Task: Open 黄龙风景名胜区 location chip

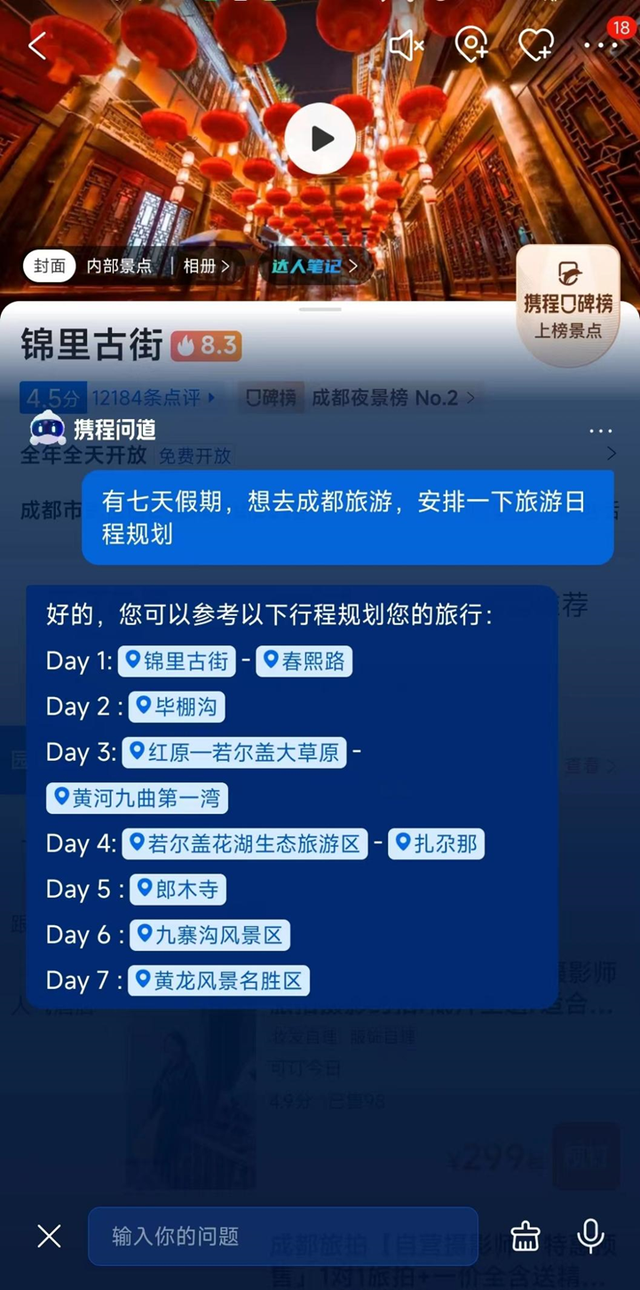Action: tap(218, 980)
